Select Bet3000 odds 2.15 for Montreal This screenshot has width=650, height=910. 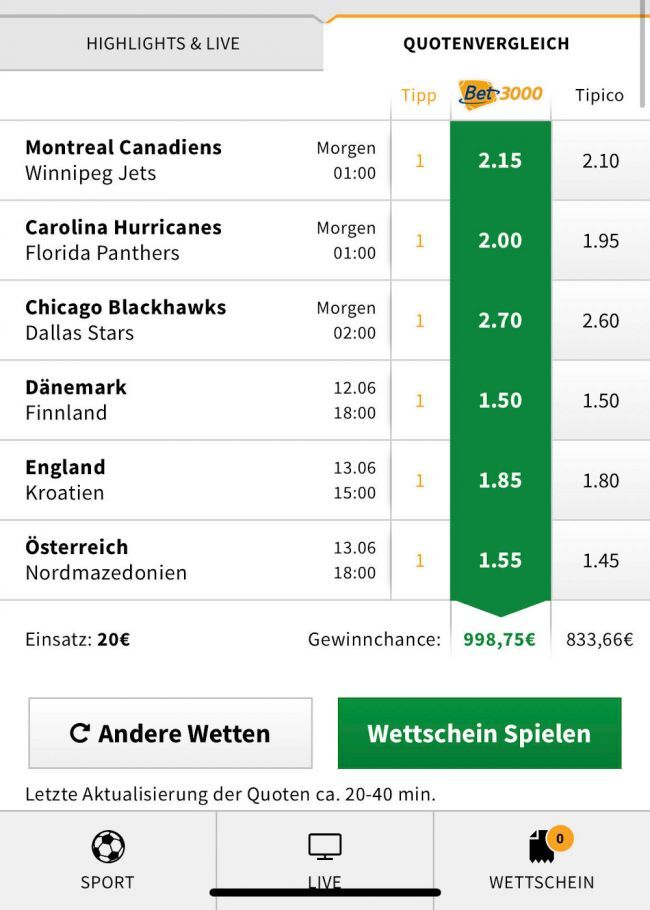pyautogui.click(x=500, y=160)
